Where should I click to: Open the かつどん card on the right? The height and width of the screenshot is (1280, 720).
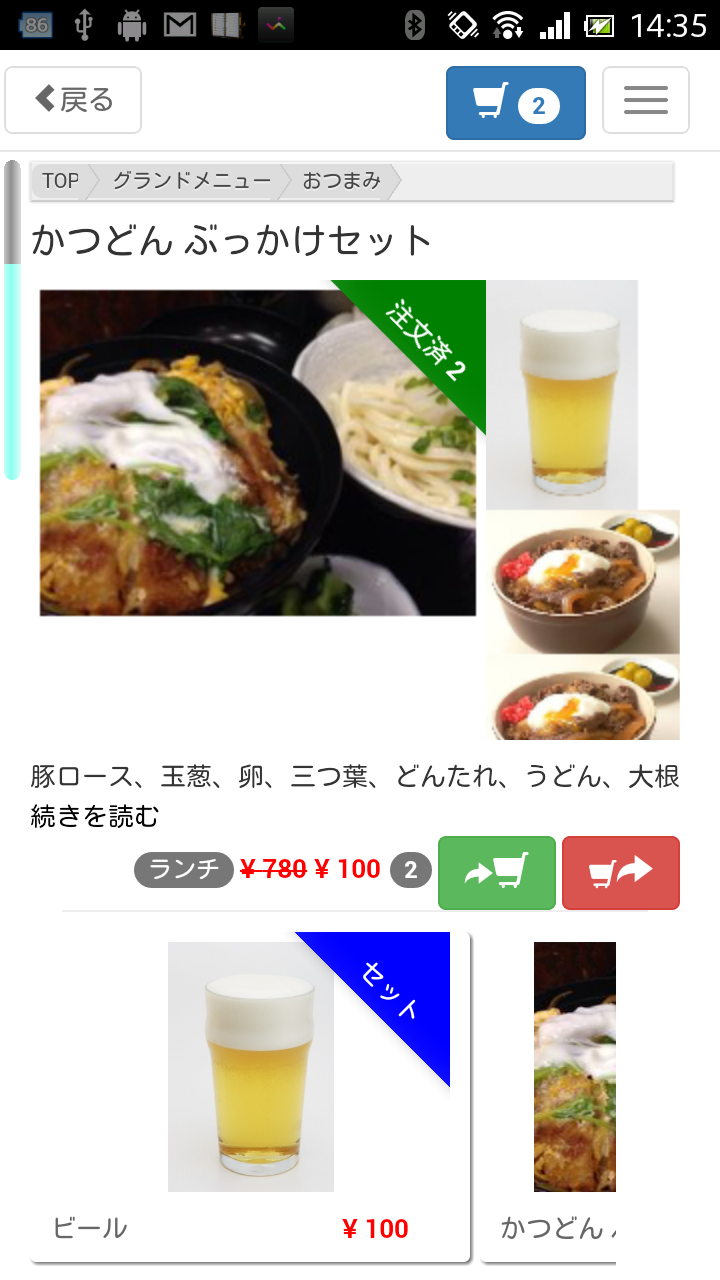pyautogui.click(x=549, y=1097)
